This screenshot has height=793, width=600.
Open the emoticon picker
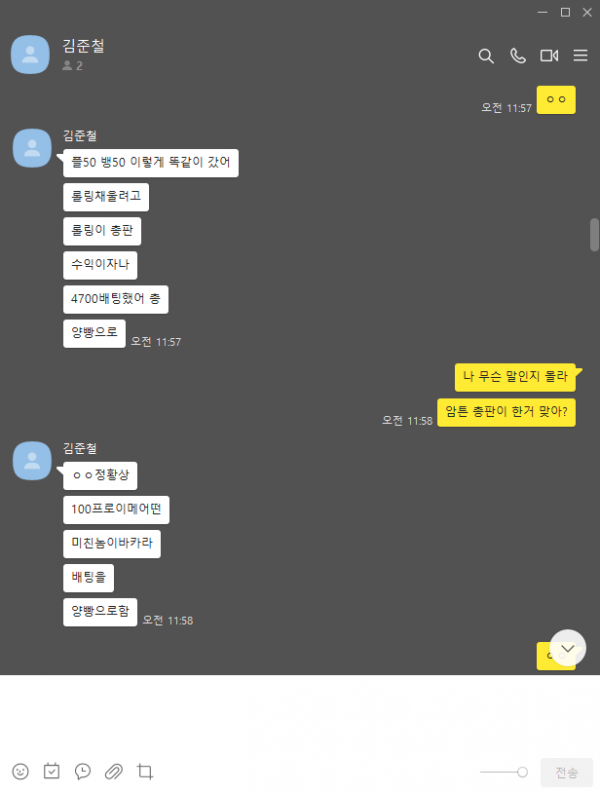coord(21,771)
